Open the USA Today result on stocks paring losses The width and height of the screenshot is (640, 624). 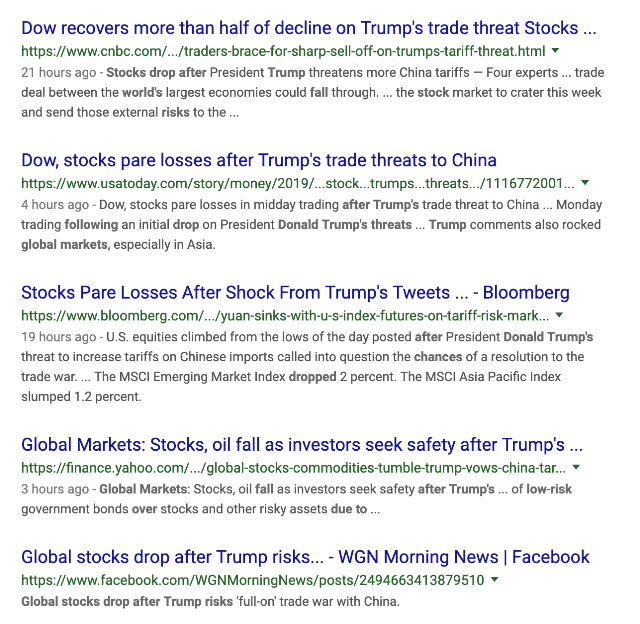259,160
